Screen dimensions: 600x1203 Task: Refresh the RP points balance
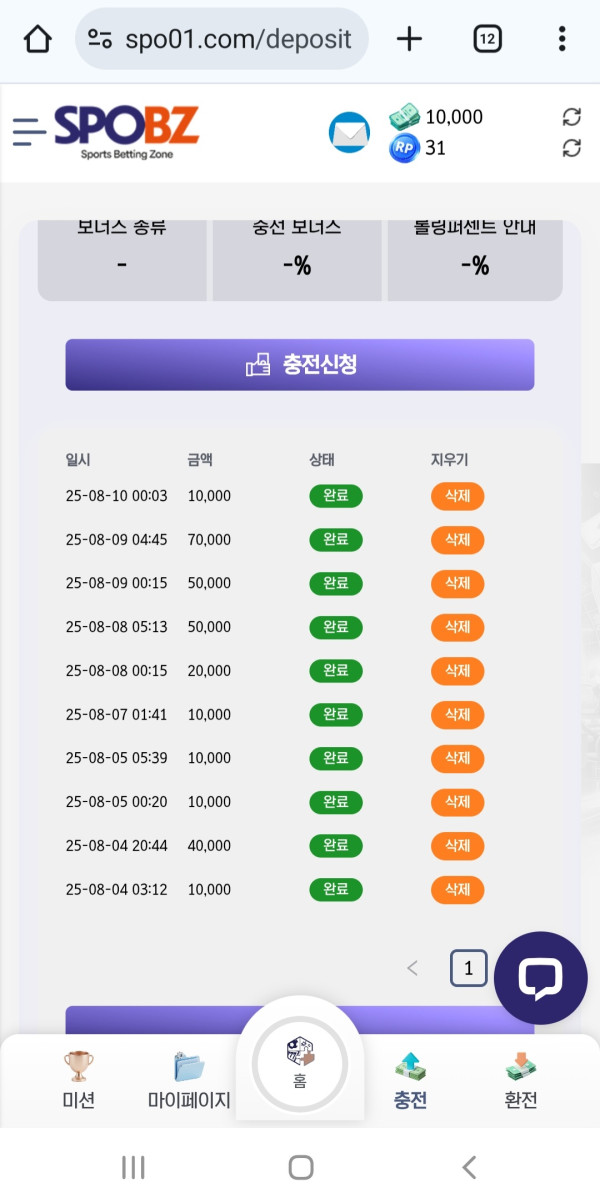tap(571, 148)
